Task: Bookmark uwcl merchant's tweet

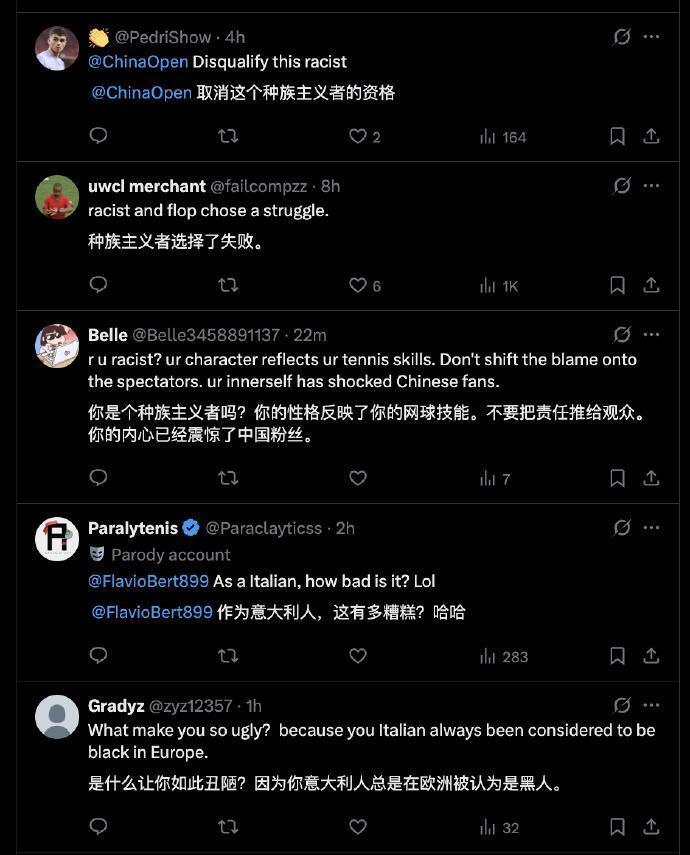Action: 617,286
